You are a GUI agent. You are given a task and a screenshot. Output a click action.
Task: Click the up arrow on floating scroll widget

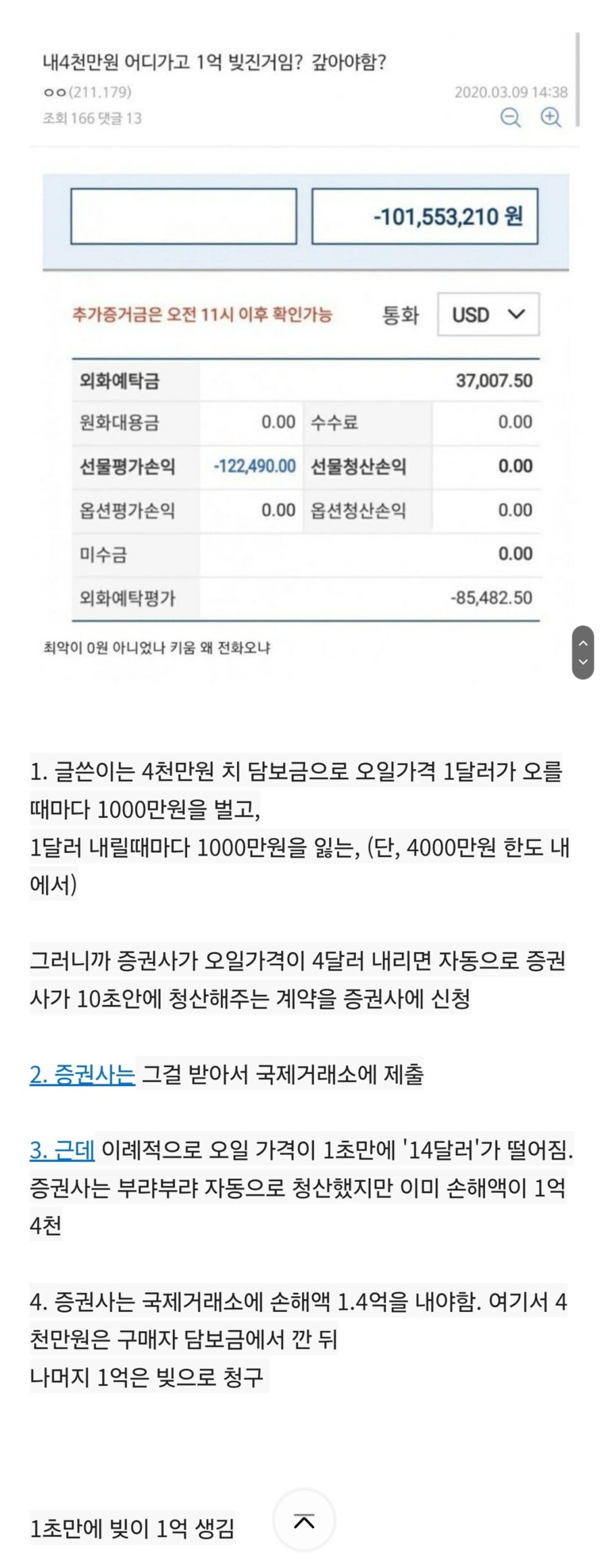coord(585,644)
